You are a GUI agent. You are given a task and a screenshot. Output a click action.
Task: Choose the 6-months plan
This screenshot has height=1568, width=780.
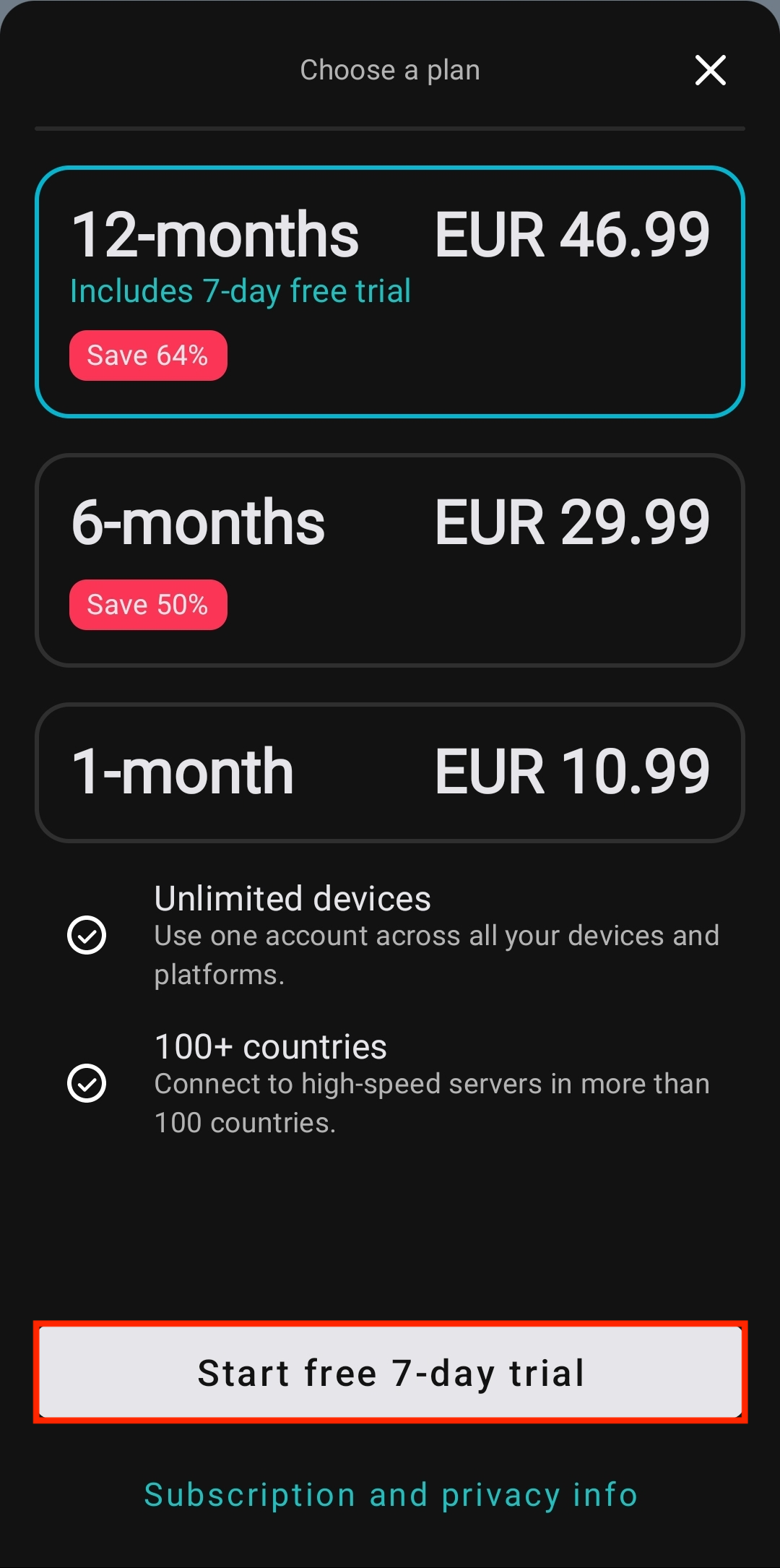pos(390,560)
